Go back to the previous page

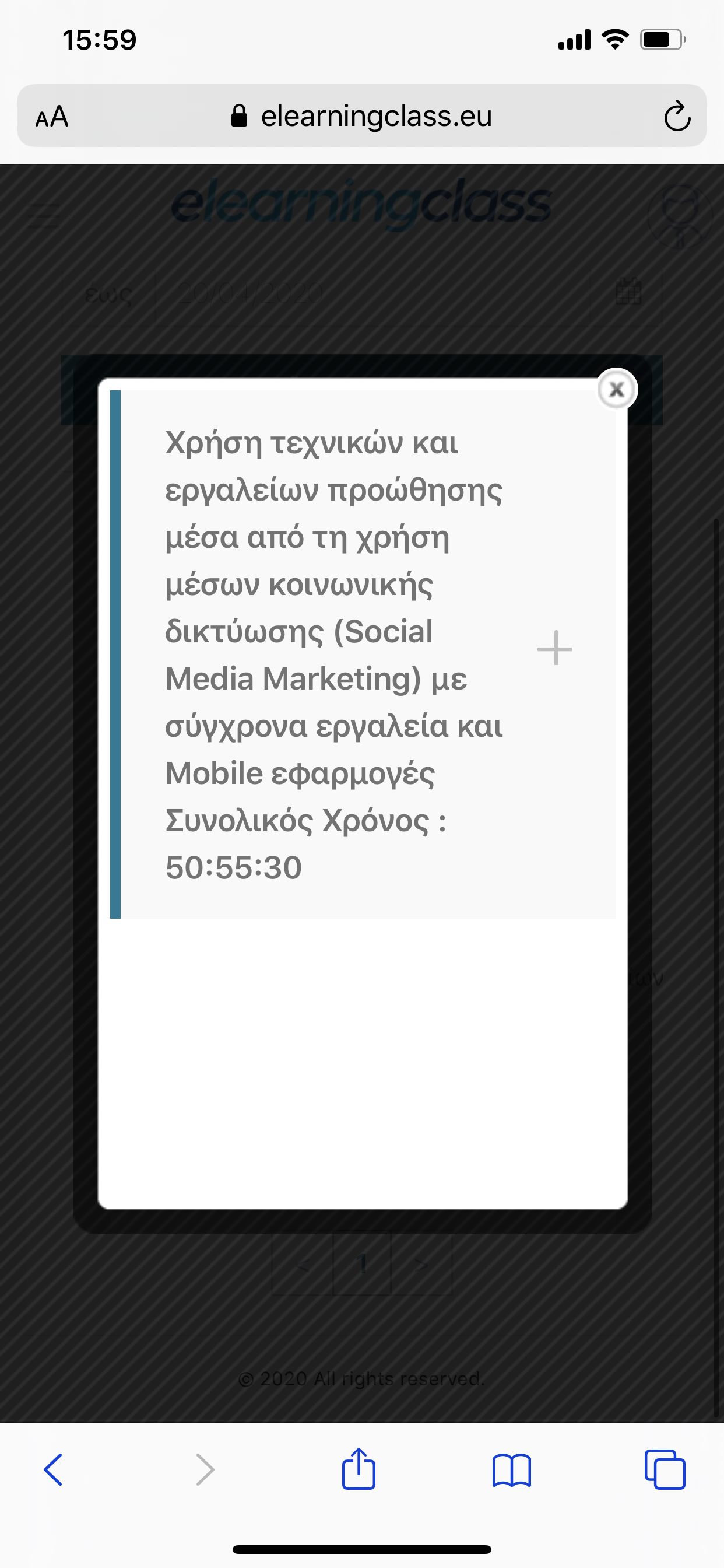54,1470
